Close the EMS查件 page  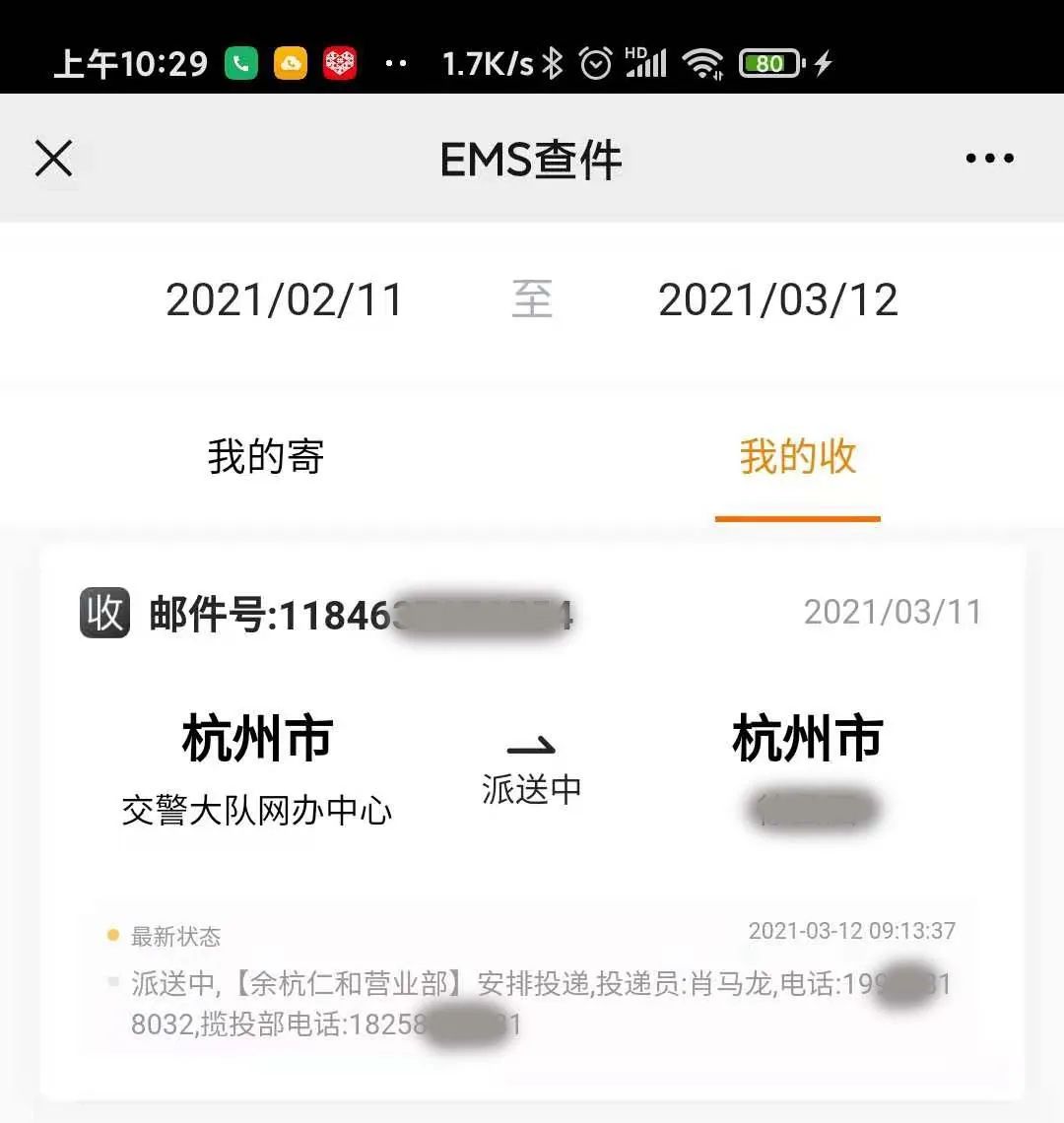click(54, 158)
